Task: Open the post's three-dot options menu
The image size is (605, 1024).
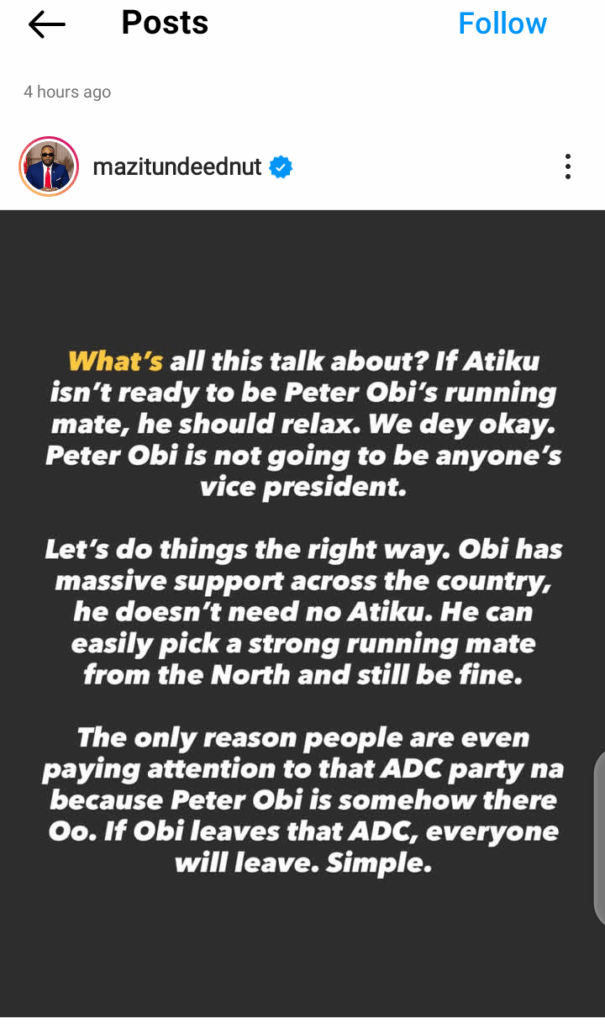Action: (567, 167)
